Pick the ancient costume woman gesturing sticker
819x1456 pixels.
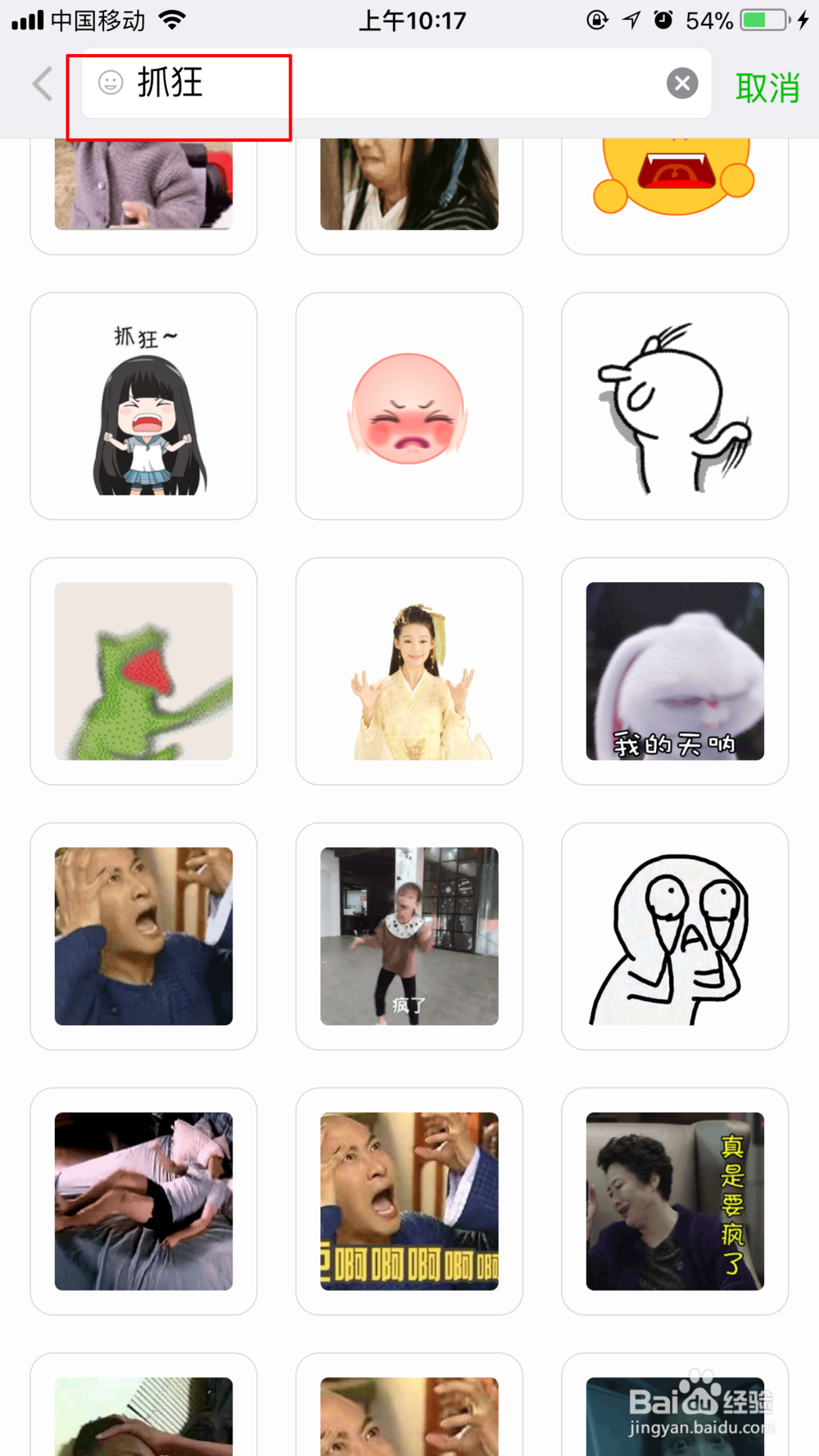409,671
